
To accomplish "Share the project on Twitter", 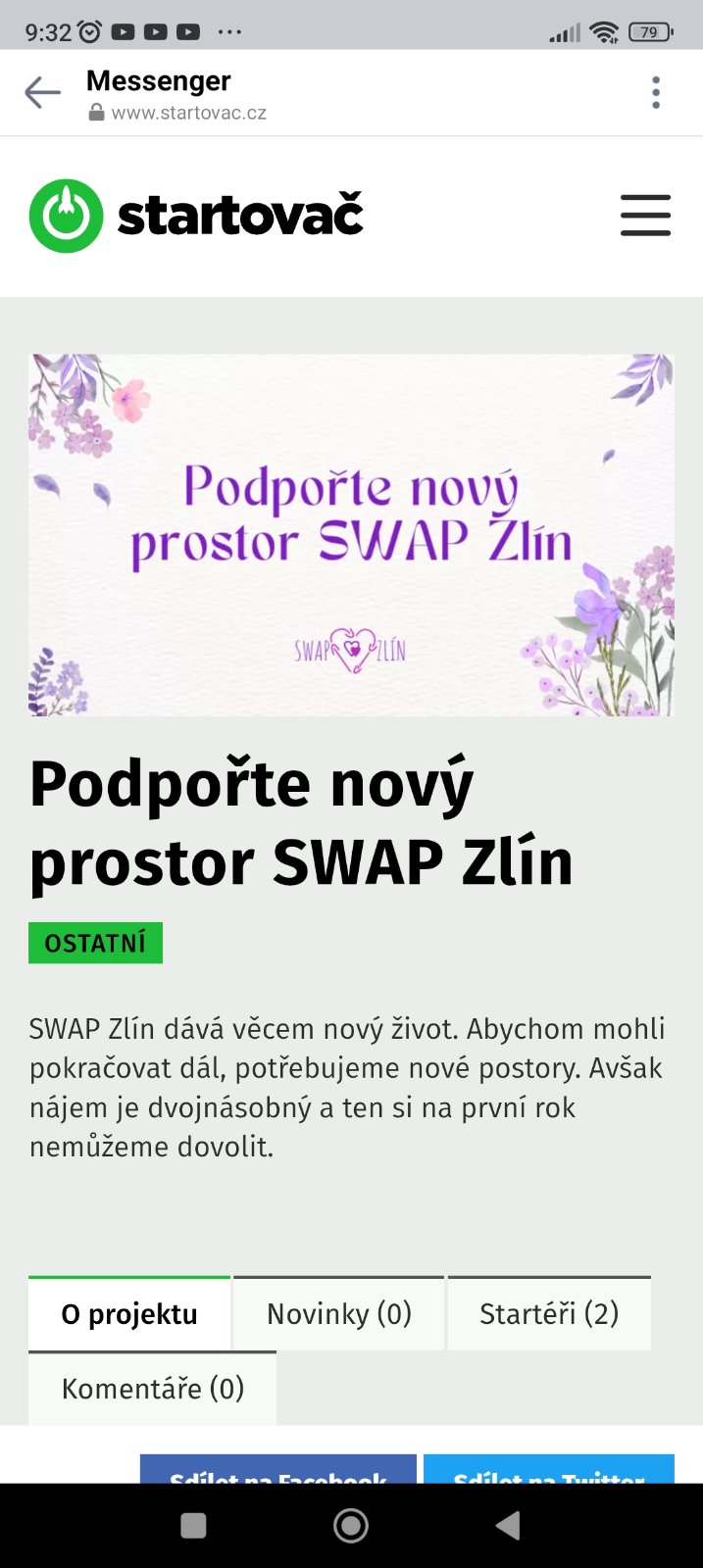I will (x=549, y=1470).
